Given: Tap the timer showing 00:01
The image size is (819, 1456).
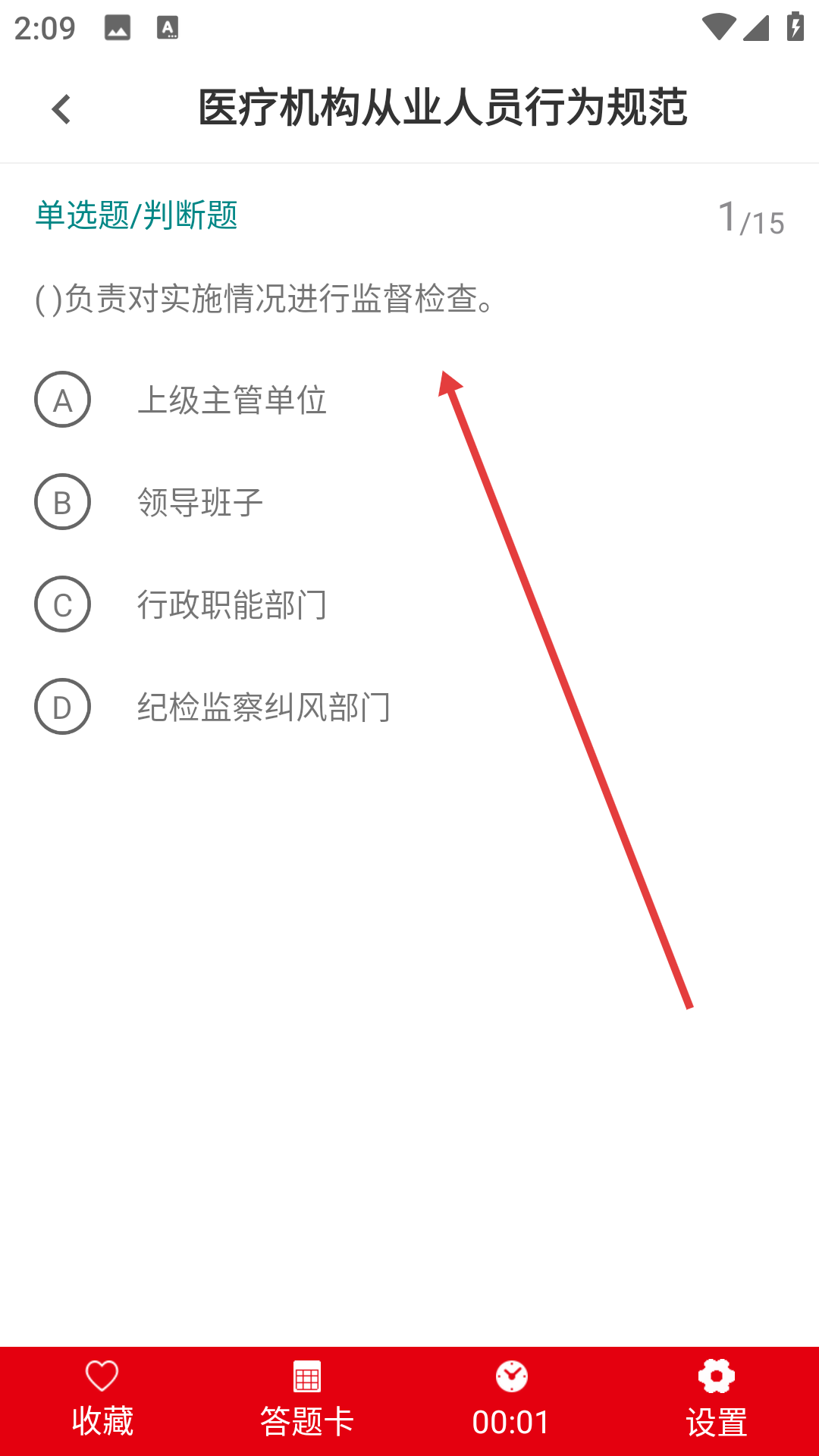Looking at the screenshot, I should pyautogui.click(x=512, y=1401).
